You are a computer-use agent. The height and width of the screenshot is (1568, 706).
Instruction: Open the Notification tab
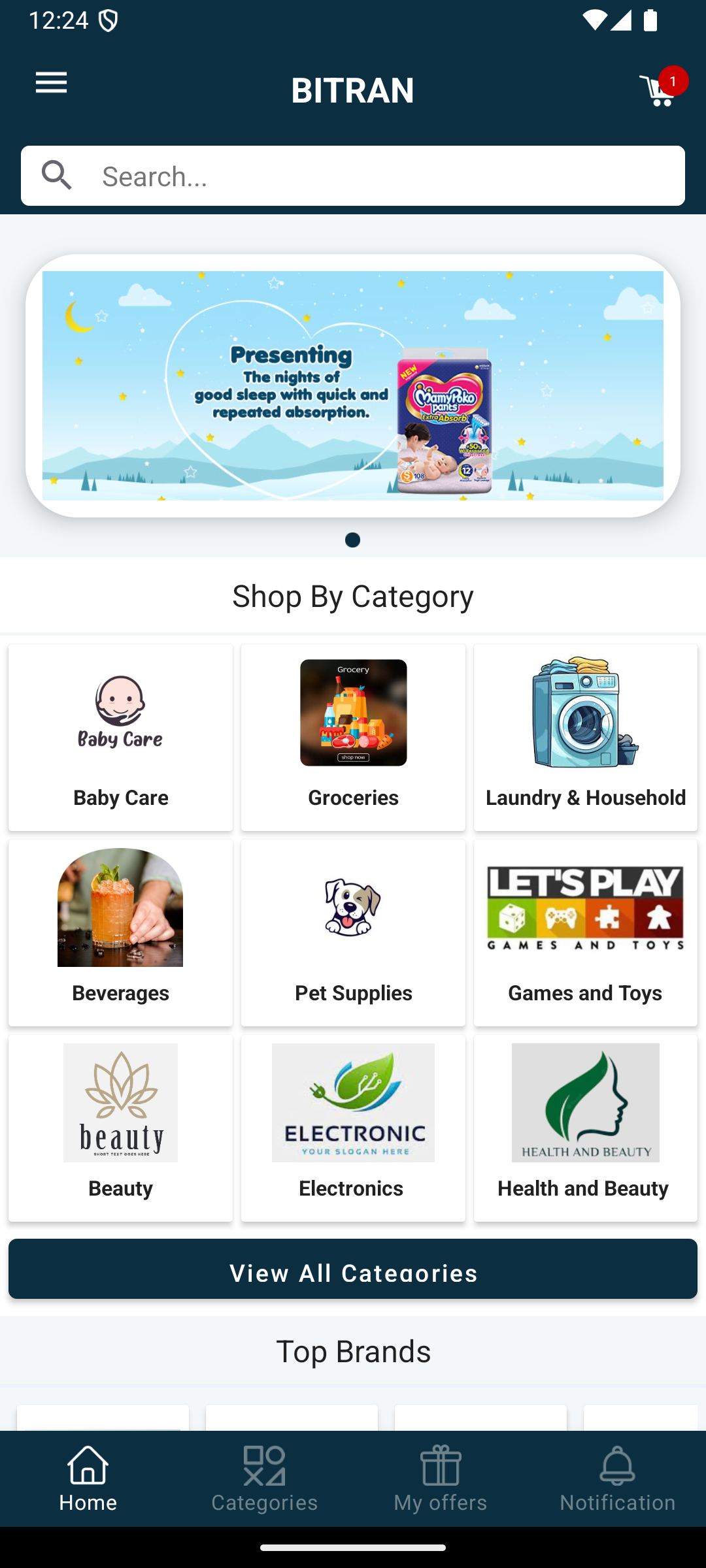(617, 1479)
